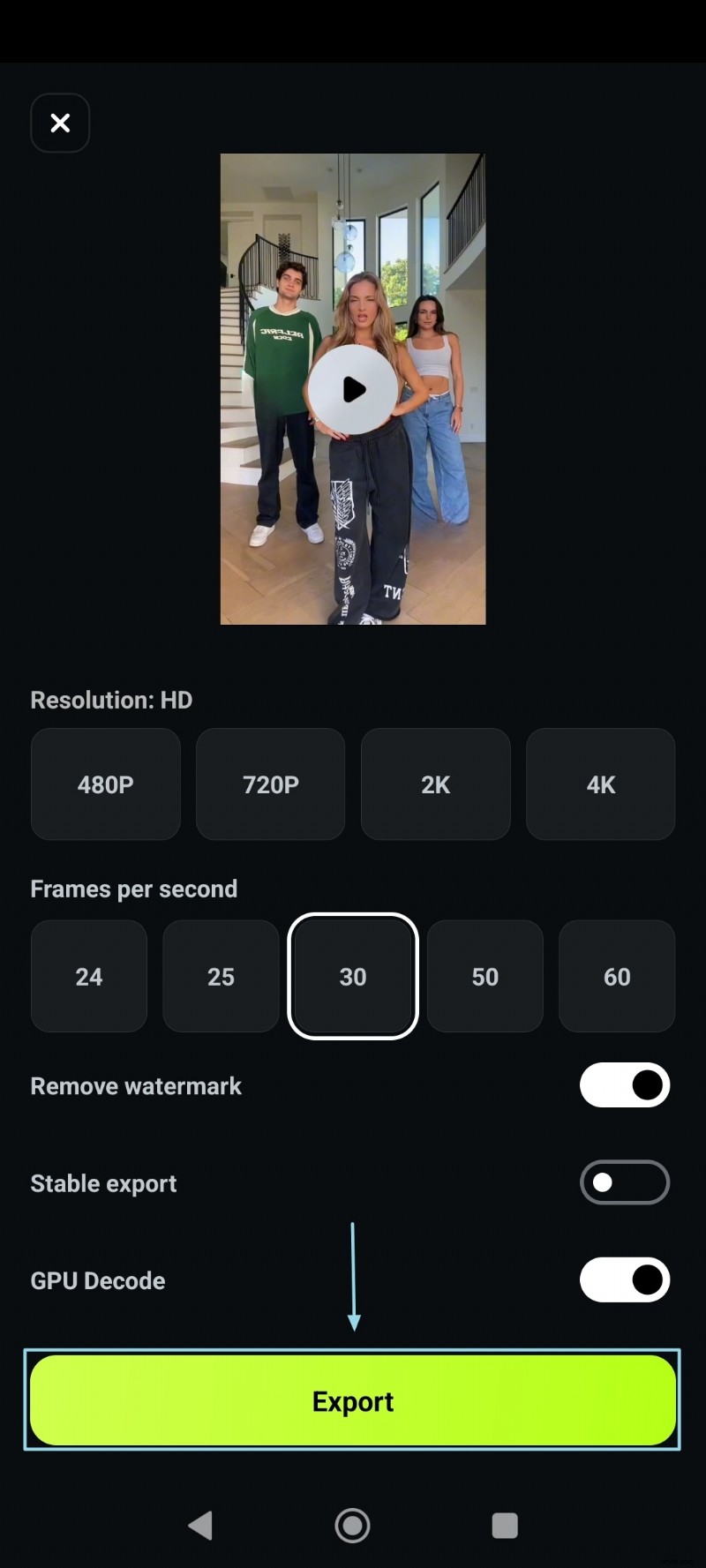Switch resolution to 2K
706x1568 pixels.
pyautogui.click(x=435, y=784)
